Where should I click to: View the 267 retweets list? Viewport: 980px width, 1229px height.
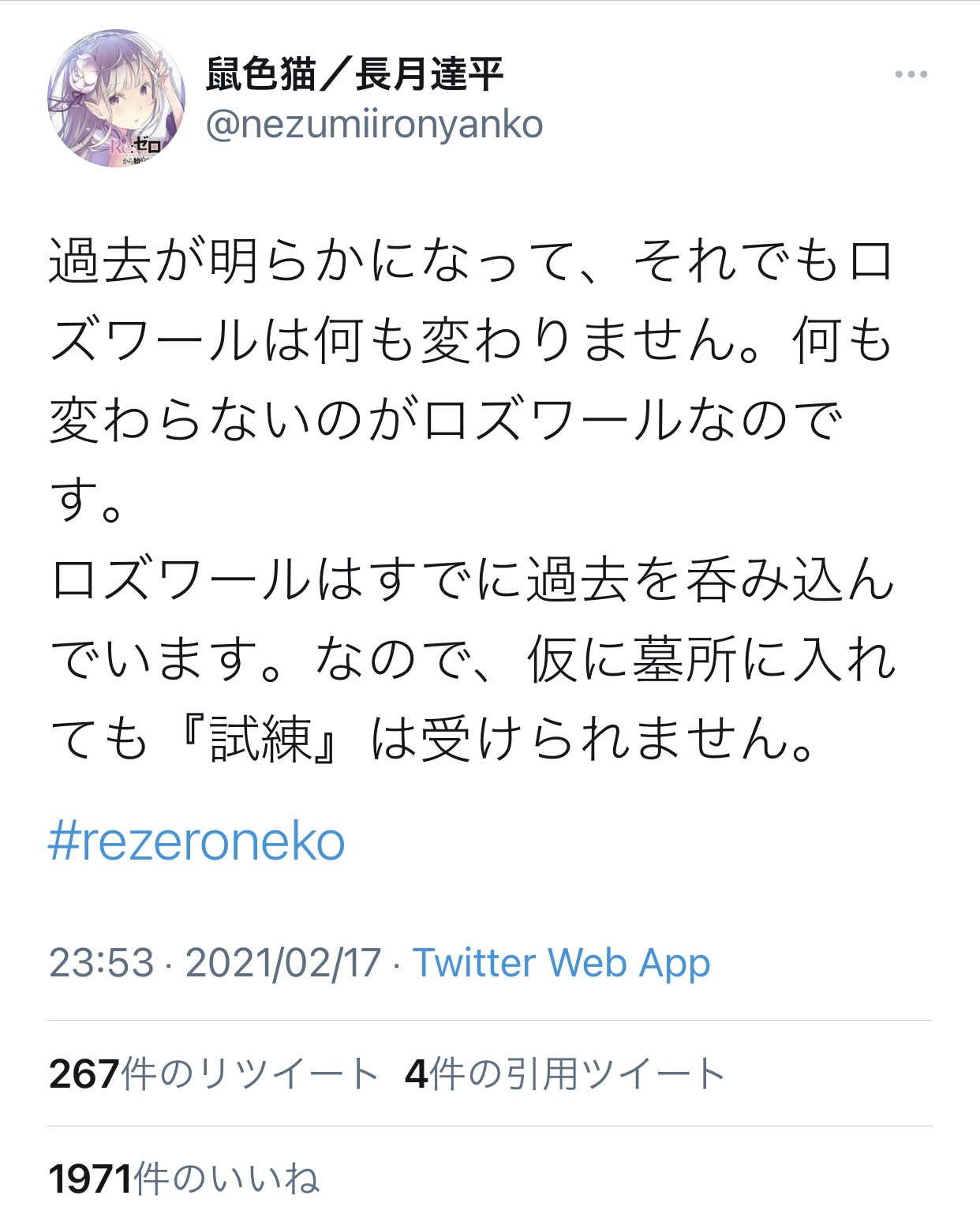(214, 1074)
